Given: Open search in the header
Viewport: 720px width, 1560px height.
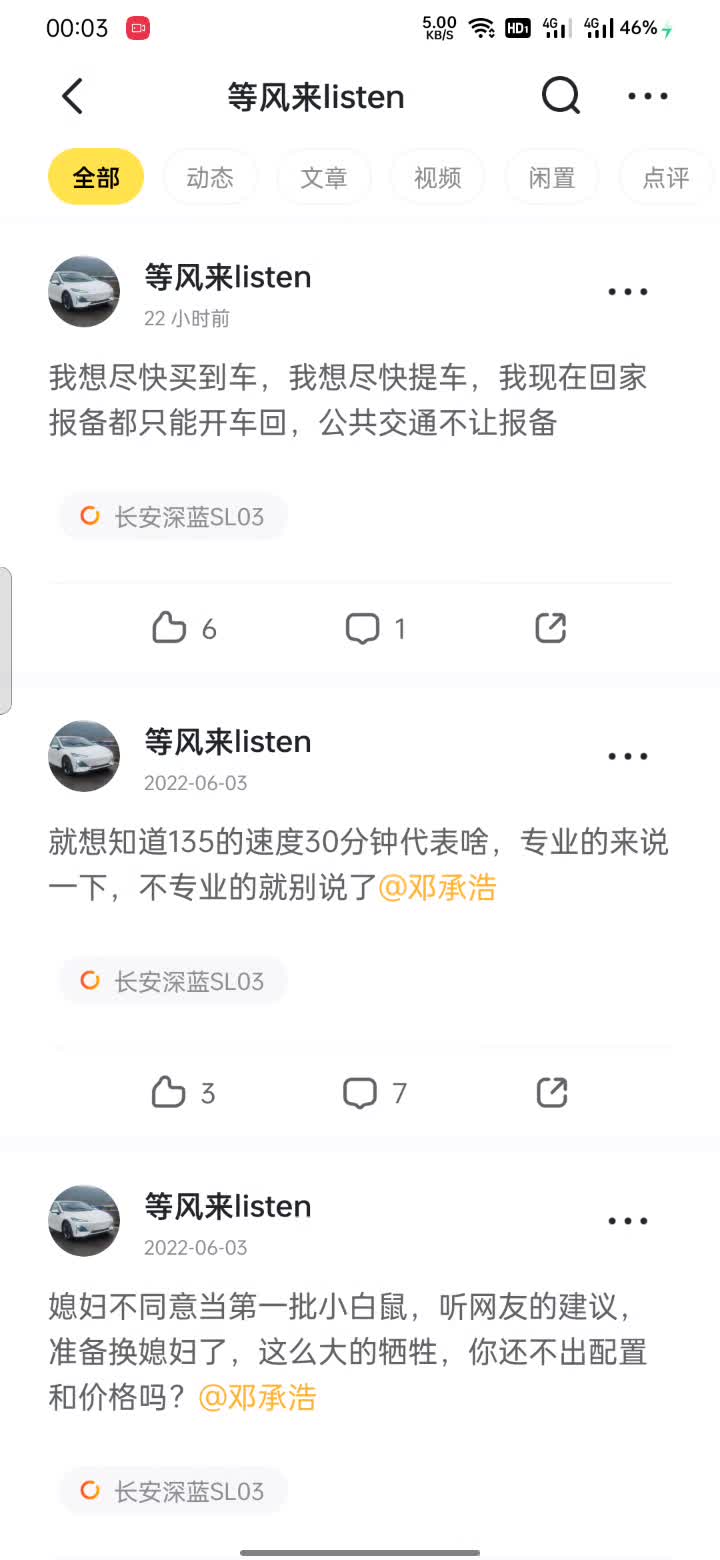Looking at the screenshot, I should 560,97.
